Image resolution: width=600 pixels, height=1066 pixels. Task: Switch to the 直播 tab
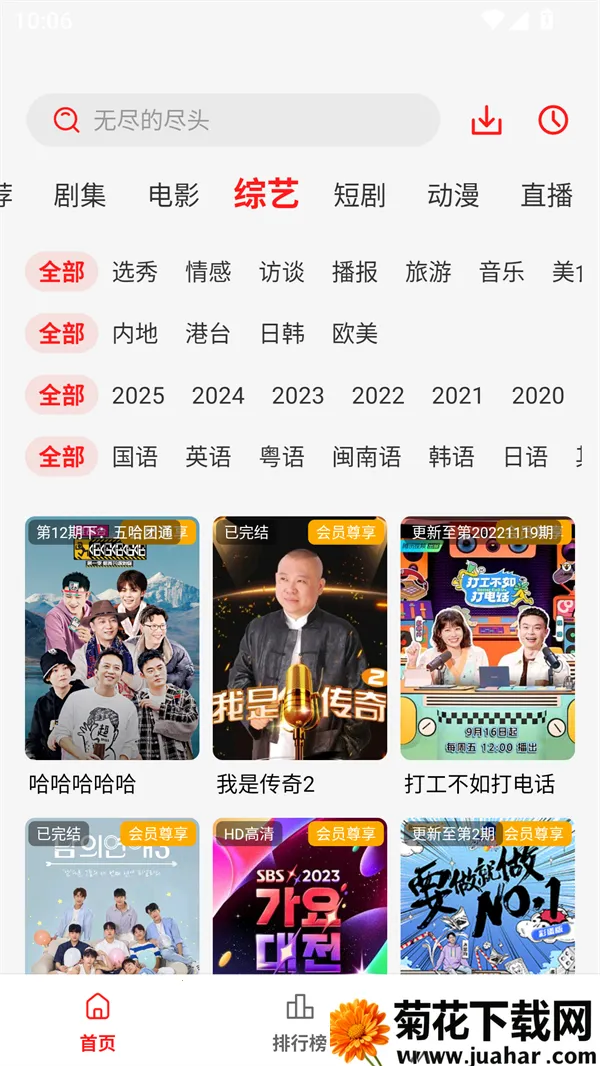coord(547,195)
